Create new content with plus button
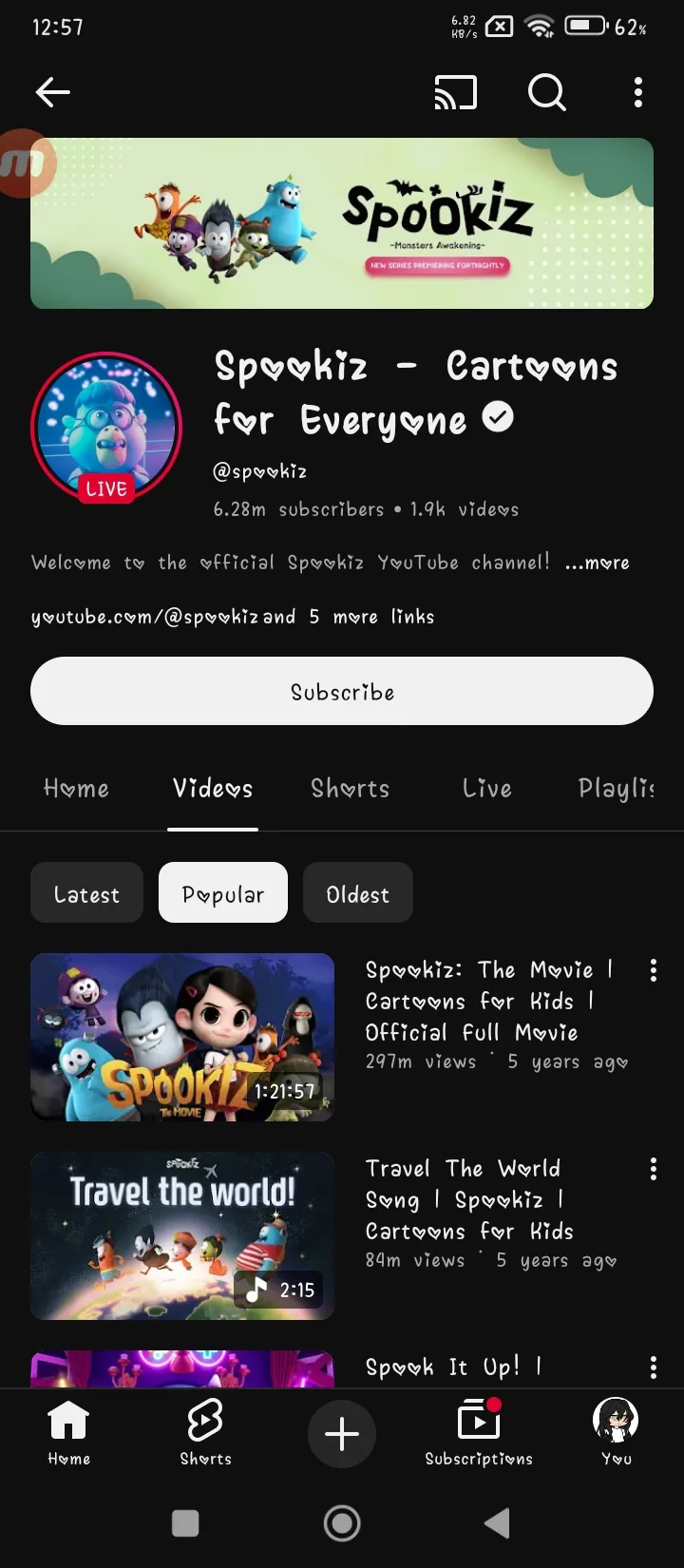The height and width of the screenshot is (1568, 684). click(342, 1434)
